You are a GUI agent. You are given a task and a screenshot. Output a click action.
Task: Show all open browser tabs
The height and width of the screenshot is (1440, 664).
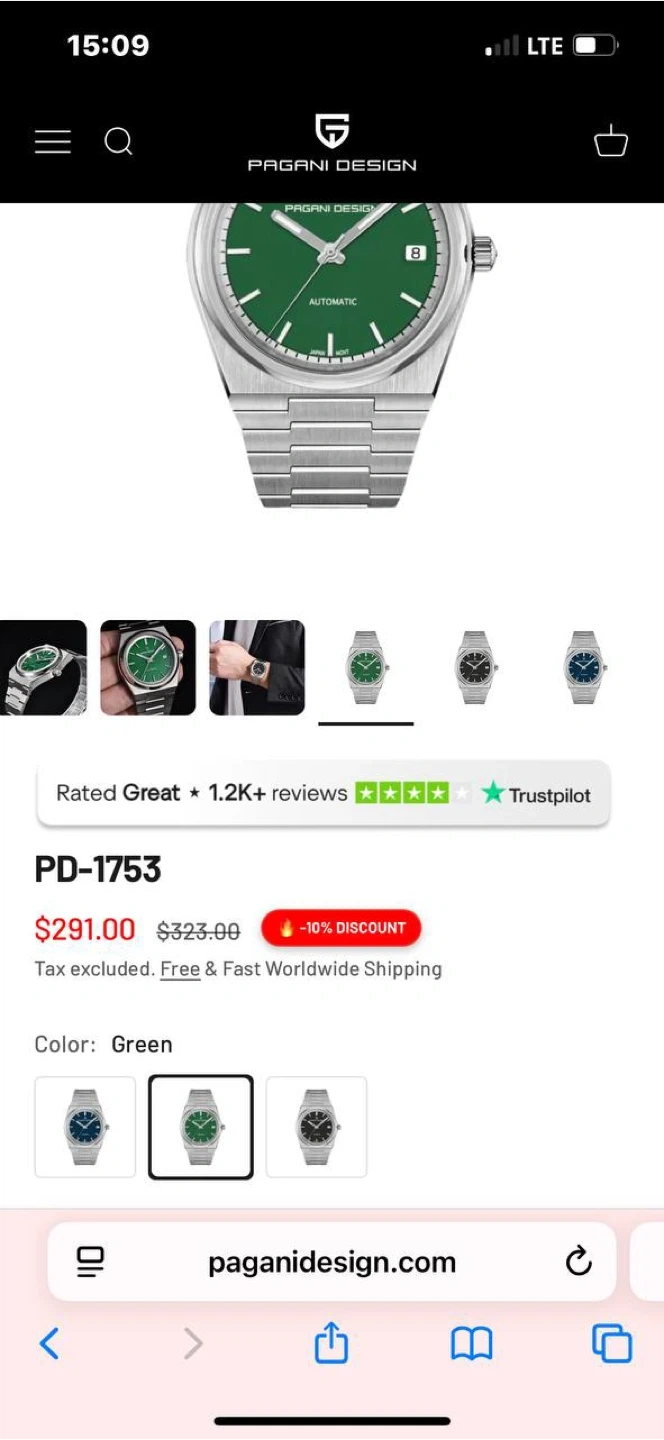tap(611, 1343)
